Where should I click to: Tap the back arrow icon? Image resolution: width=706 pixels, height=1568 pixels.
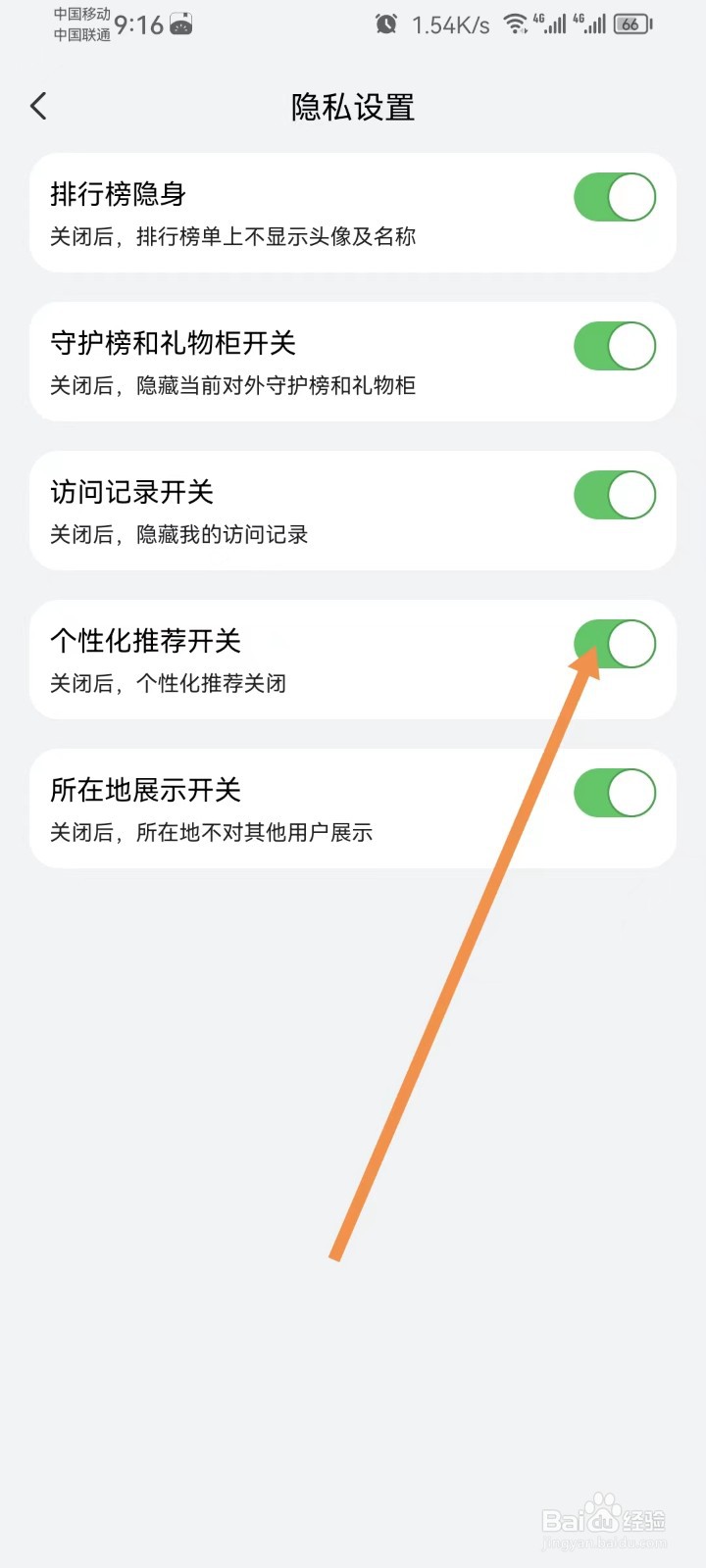click(38, 106)
